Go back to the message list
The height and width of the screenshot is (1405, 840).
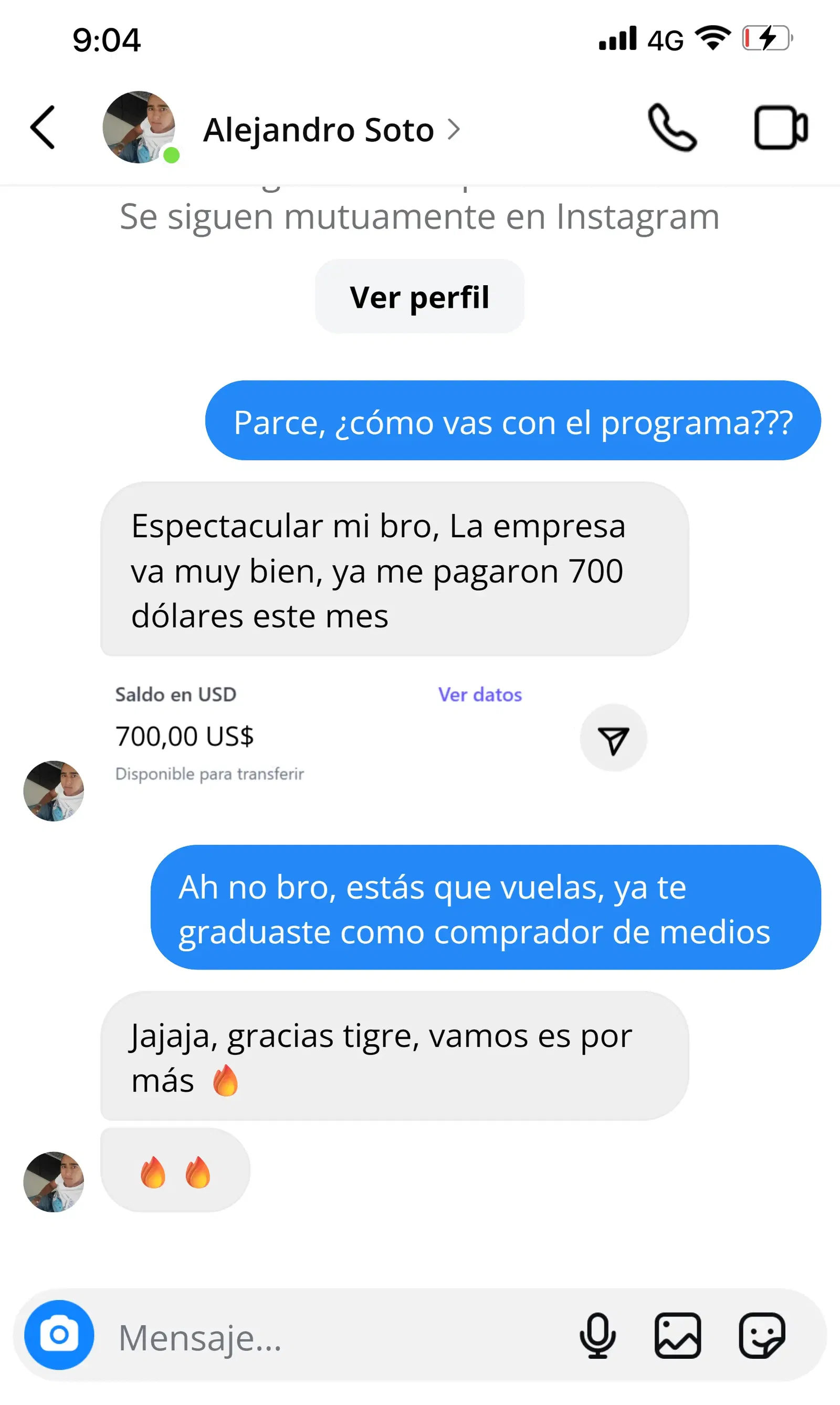coord(43,128)
